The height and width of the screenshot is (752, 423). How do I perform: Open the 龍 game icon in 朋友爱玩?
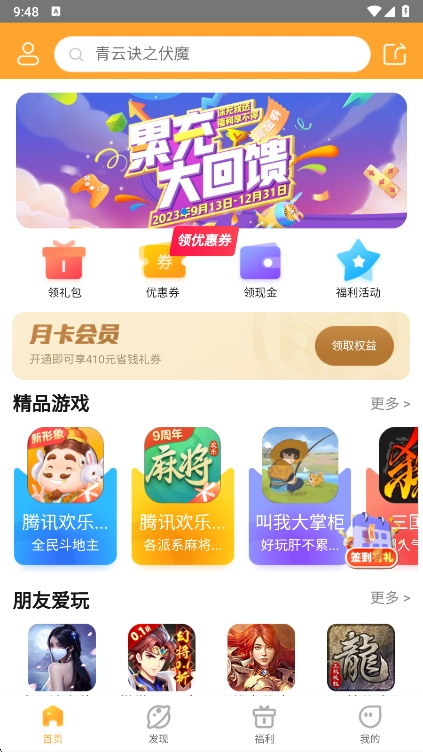point(361,658)
